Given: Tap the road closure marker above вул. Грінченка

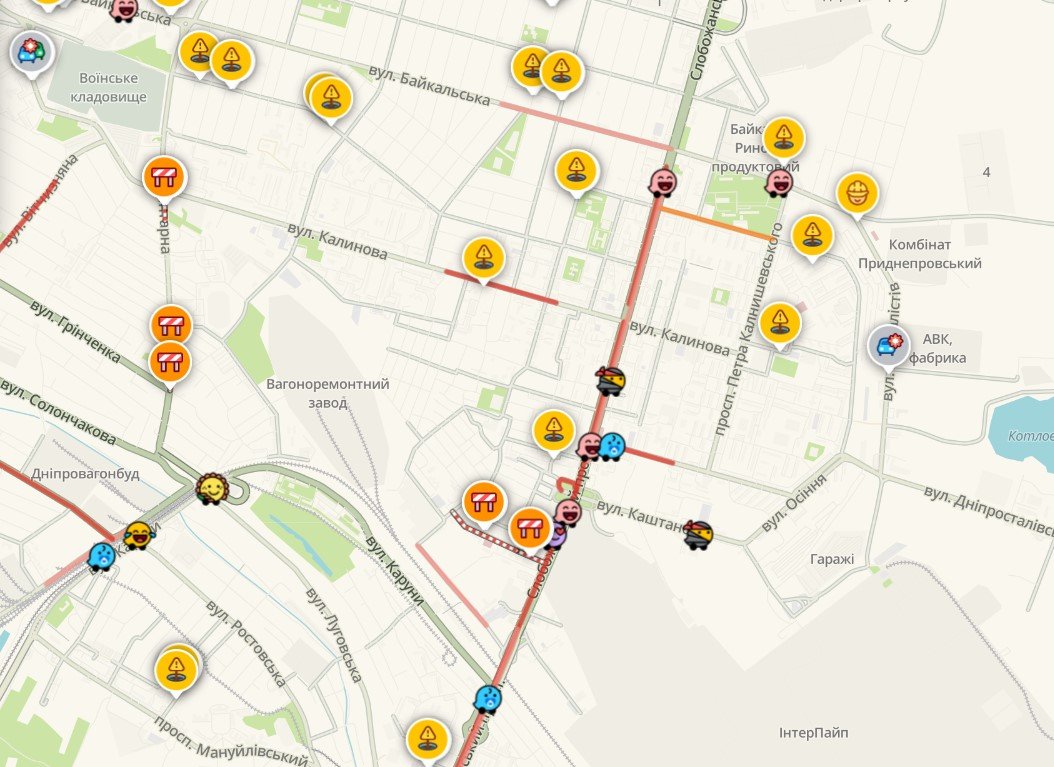Looking at the screenshot, I should (165, 179).
